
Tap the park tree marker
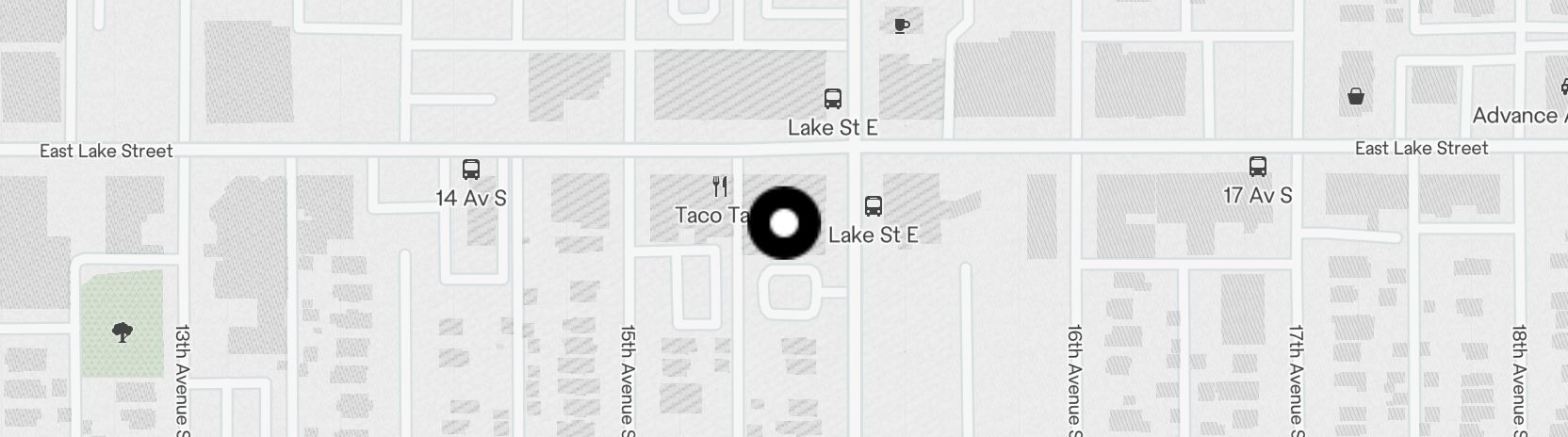click(x=122, y=332)
